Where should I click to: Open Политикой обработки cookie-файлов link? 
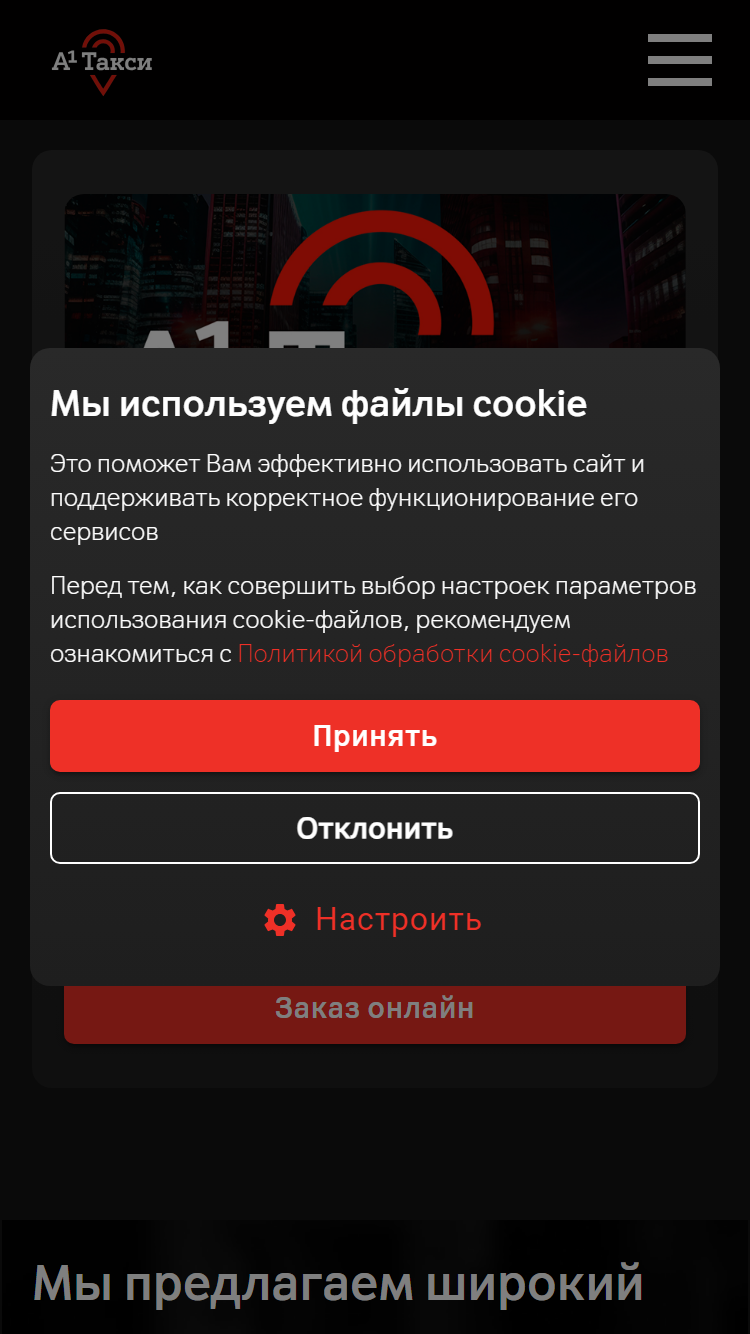453,654
